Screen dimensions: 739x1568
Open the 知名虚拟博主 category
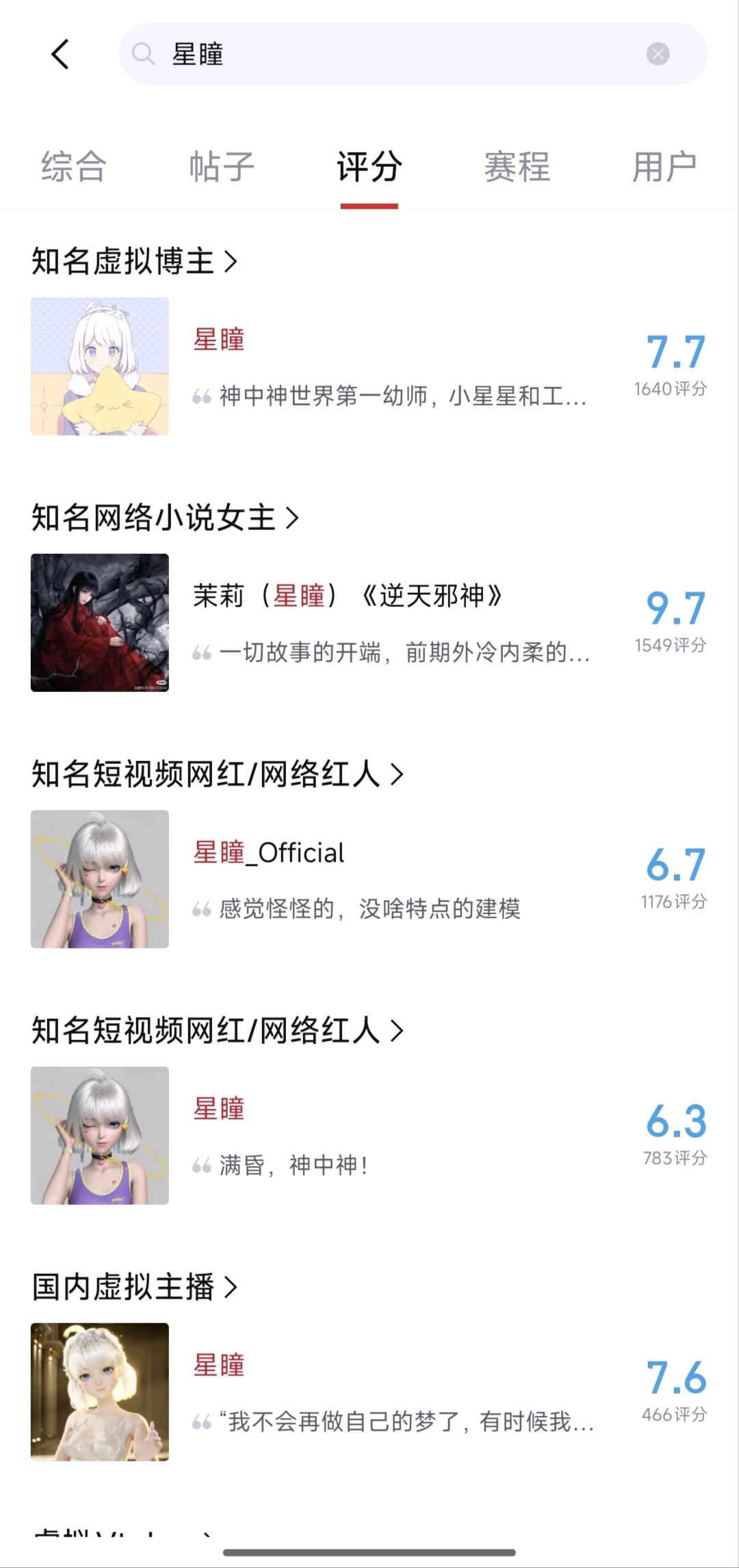[x=134, y=261]
